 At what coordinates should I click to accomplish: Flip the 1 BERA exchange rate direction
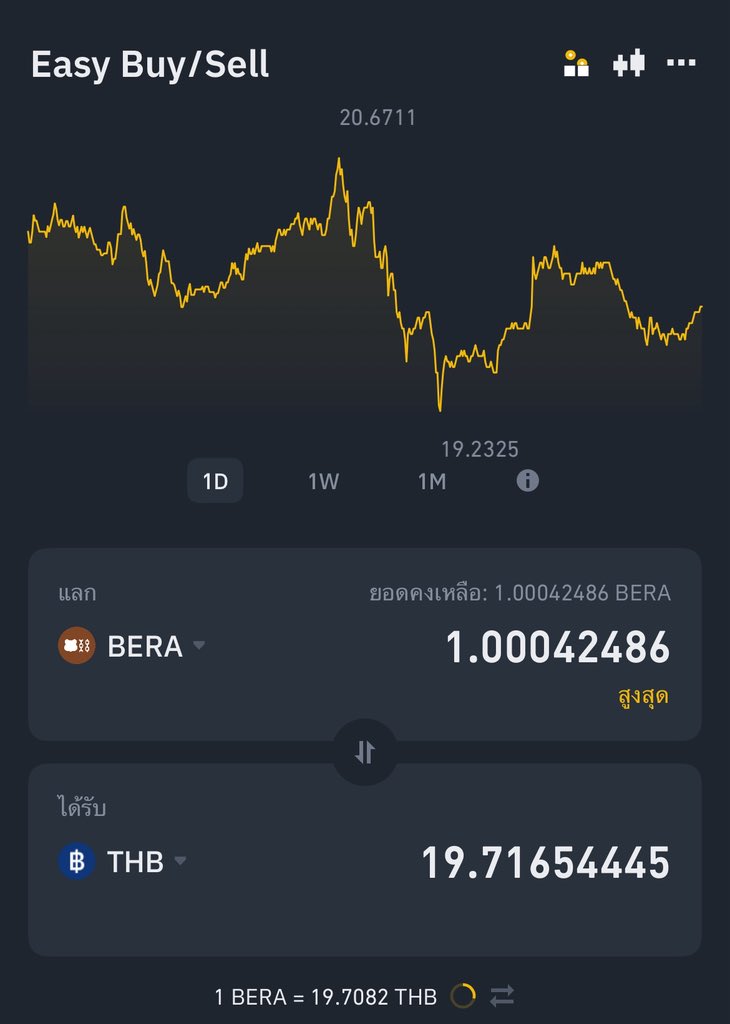[502, 996]
